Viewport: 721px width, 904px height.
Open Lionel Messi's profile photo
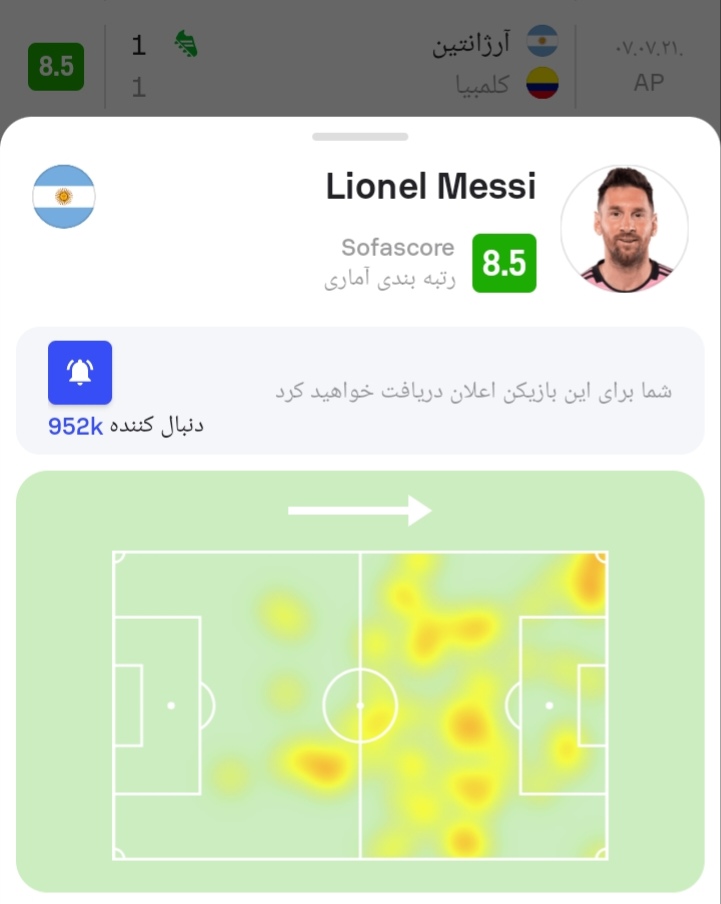(x=624, y=229)
